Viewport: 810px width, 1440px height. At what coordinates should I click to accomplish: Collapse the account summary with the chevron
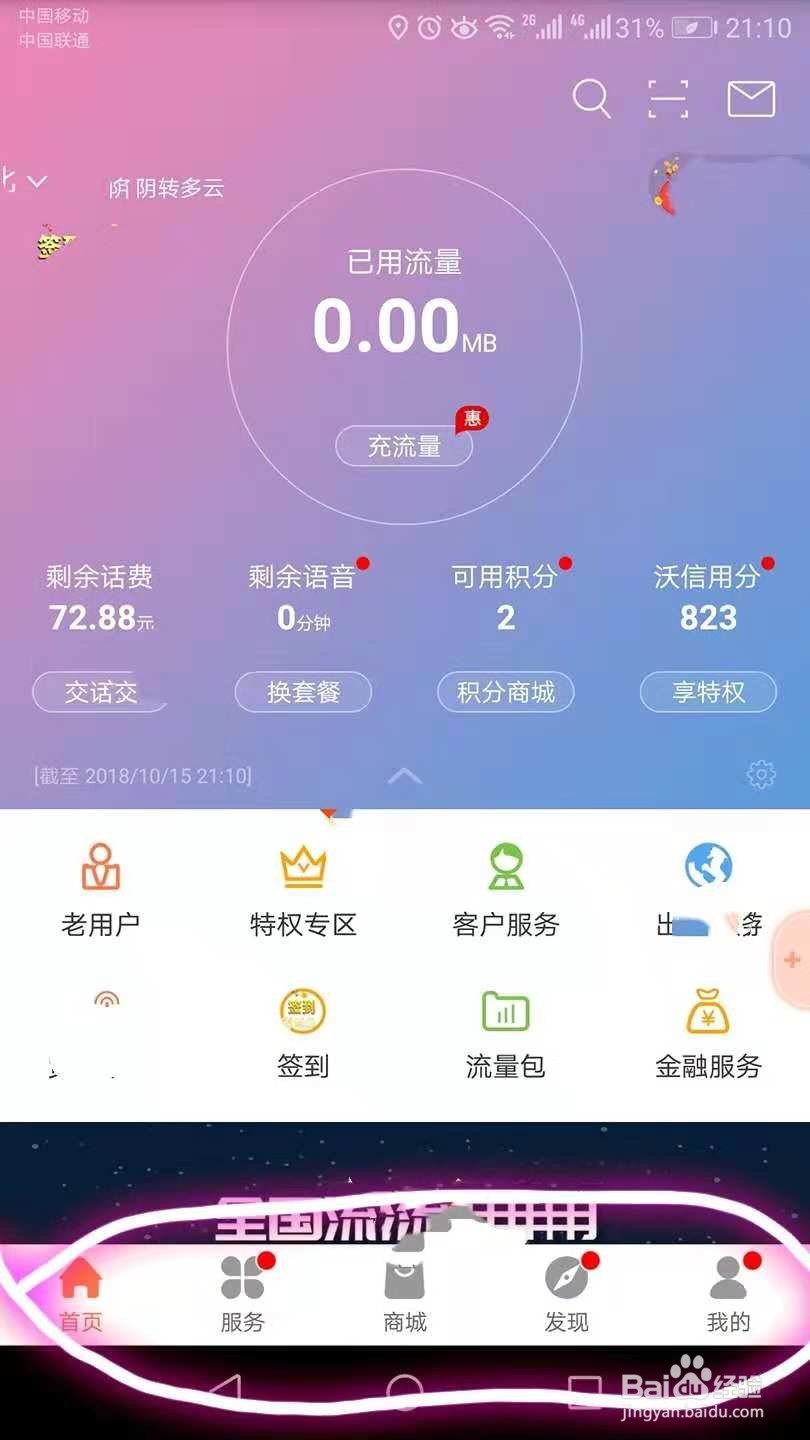pos(405,776)
